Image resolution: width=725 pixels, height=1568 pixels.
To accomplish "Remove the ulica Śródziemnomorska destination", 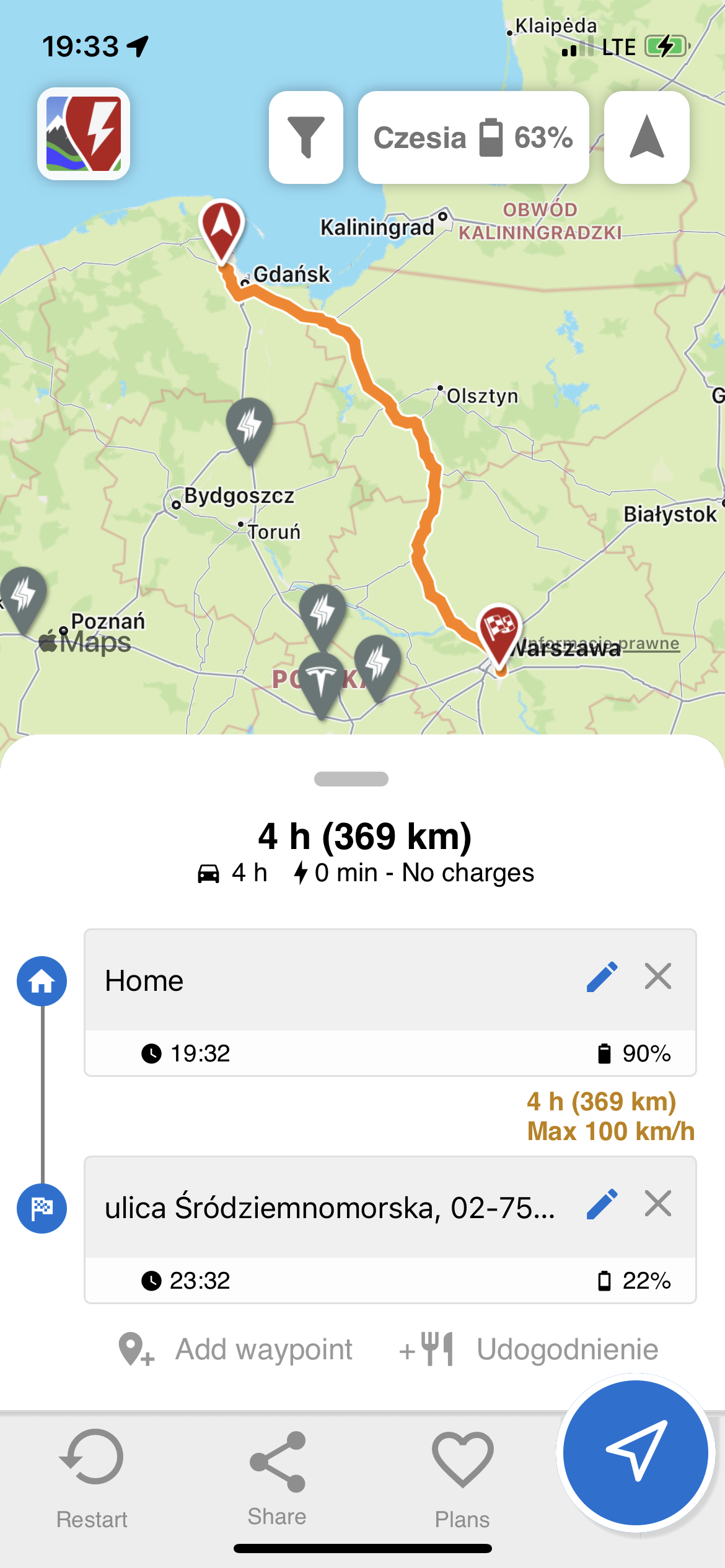I will pos(658,1204).
